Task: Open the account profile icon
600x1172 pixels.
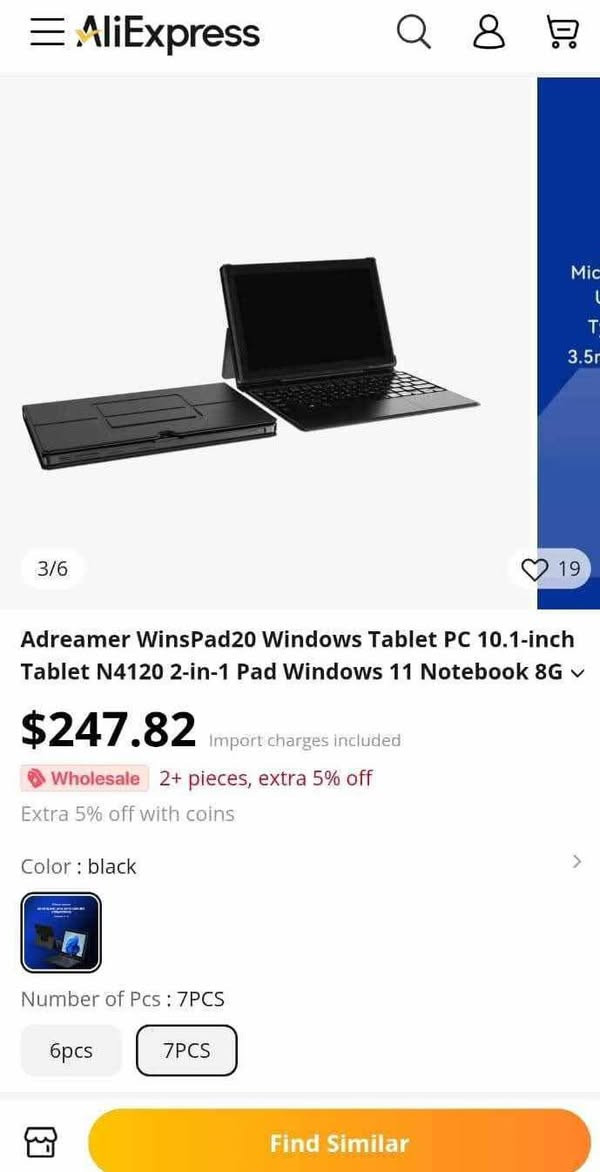Action: coord(489,33)
